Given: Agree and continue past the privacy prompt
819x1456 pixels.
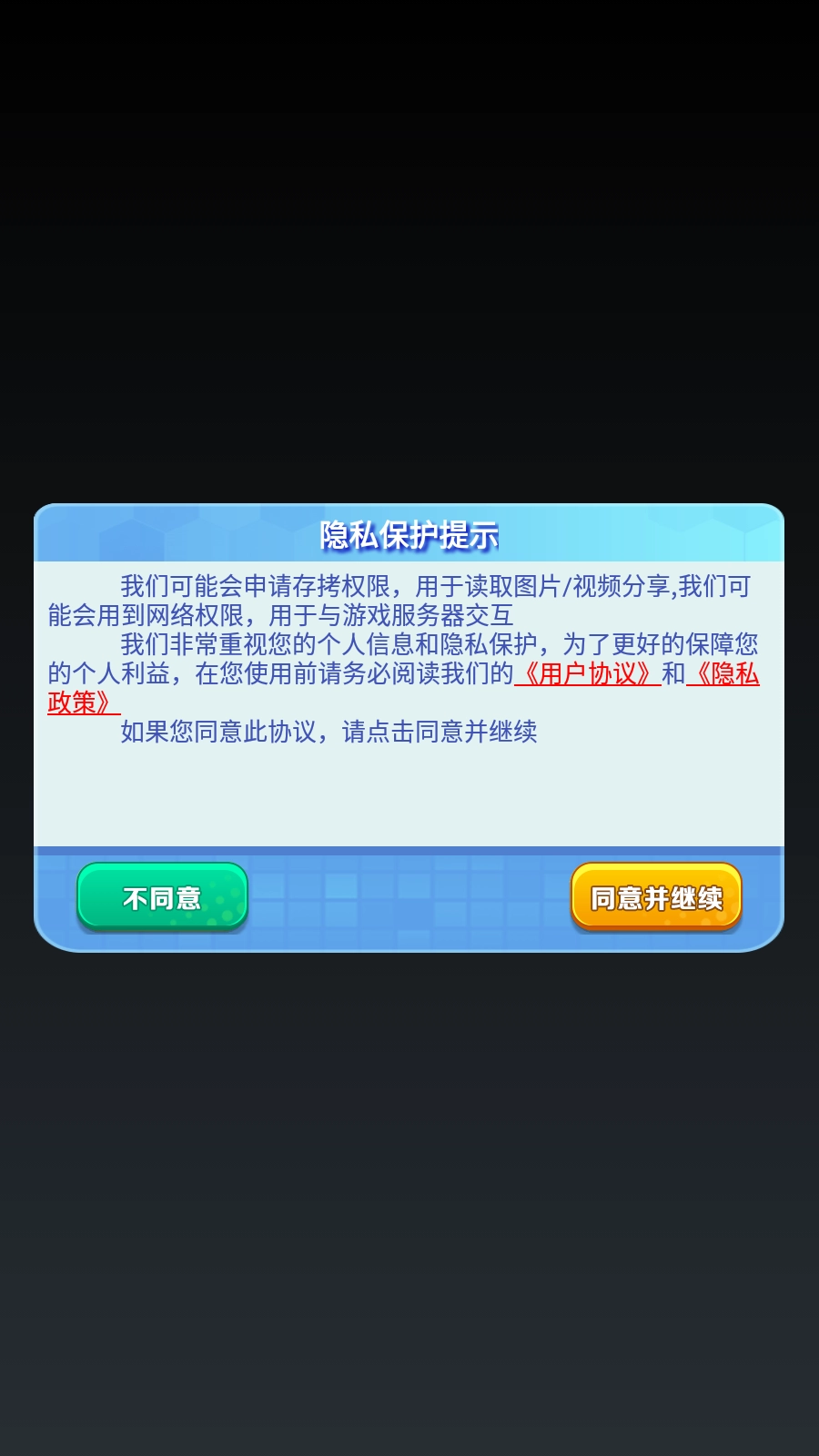Looking at the screenshot, I should tap(657, 897).
